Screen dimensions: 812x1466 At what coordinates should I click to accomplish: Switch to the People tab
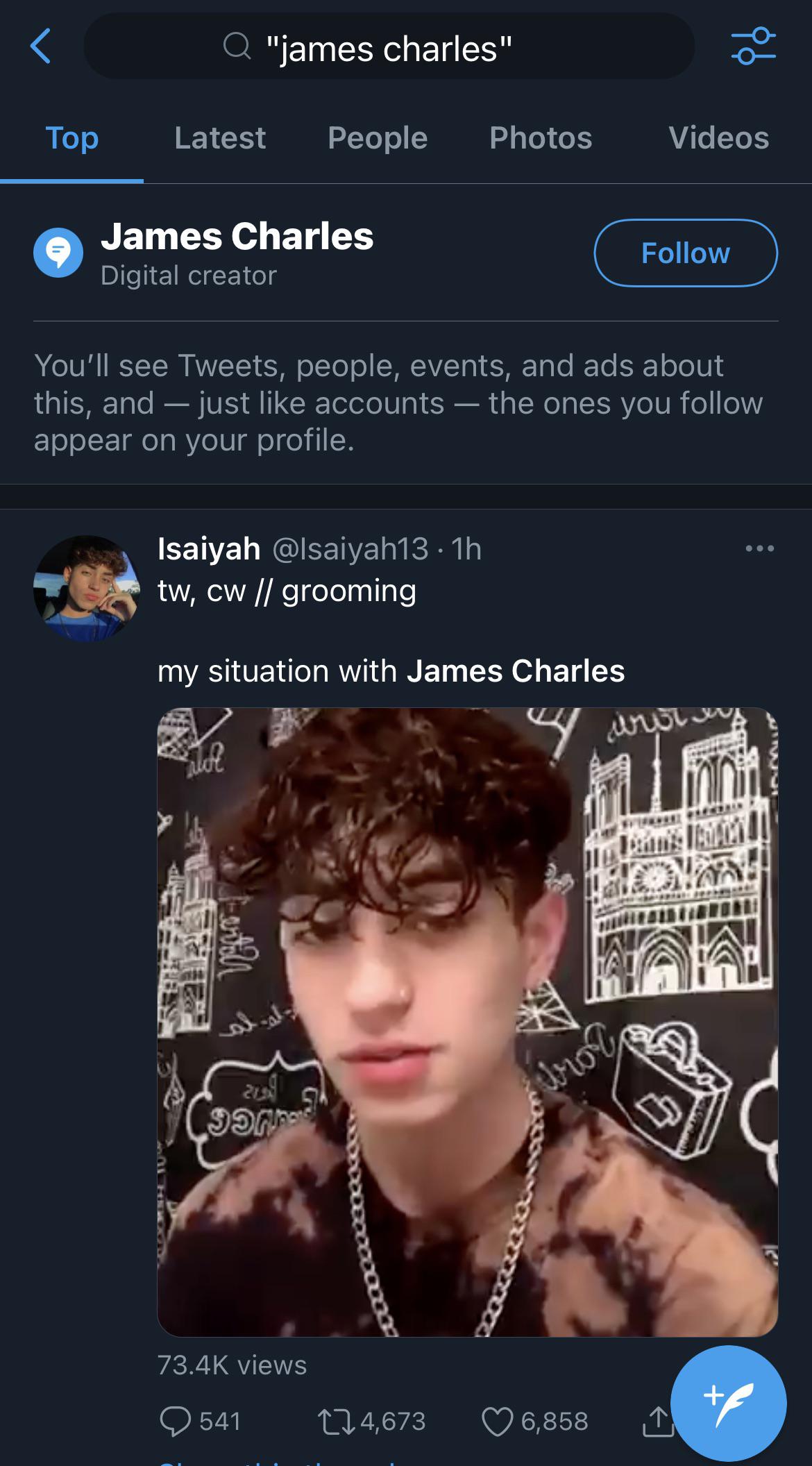(x=377, y=138)
